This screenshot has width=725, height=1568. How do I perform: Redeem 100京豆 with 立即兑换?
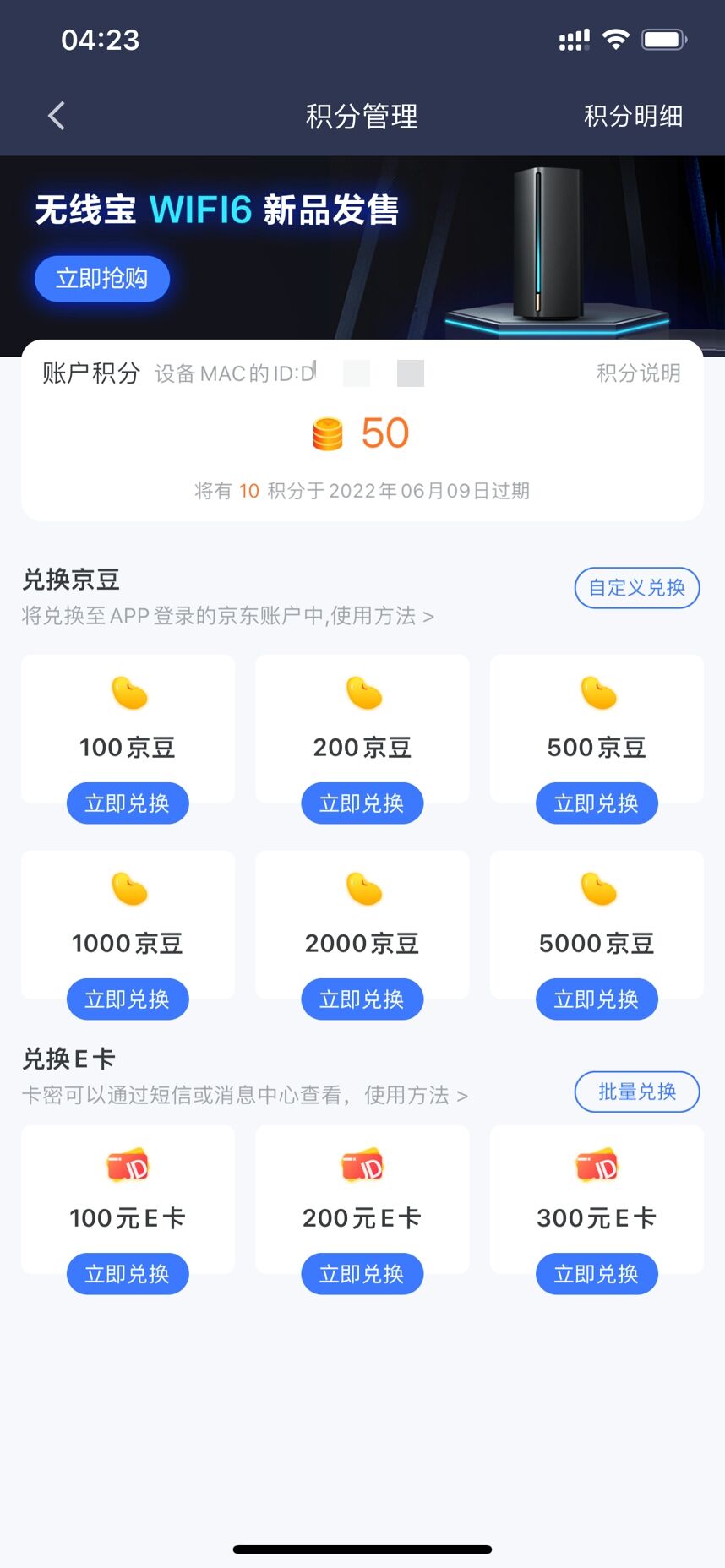[128, 803]
